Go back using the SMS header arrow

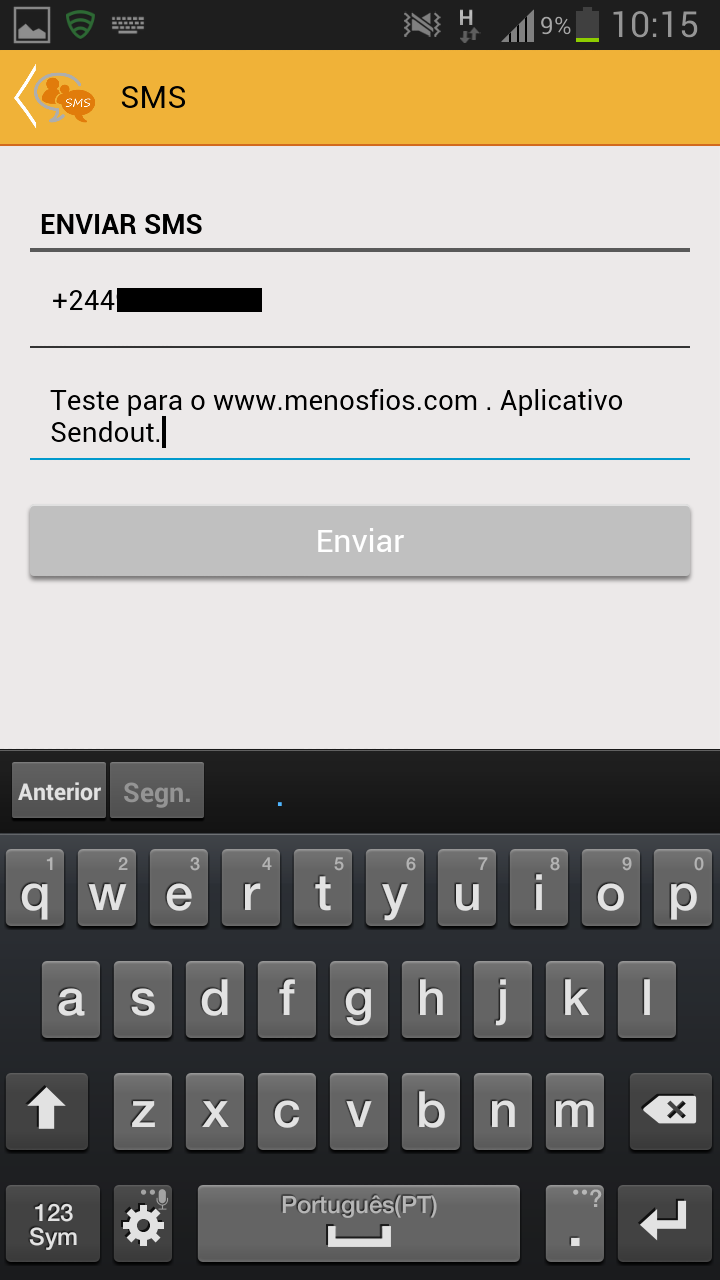[x=26, y=97]
